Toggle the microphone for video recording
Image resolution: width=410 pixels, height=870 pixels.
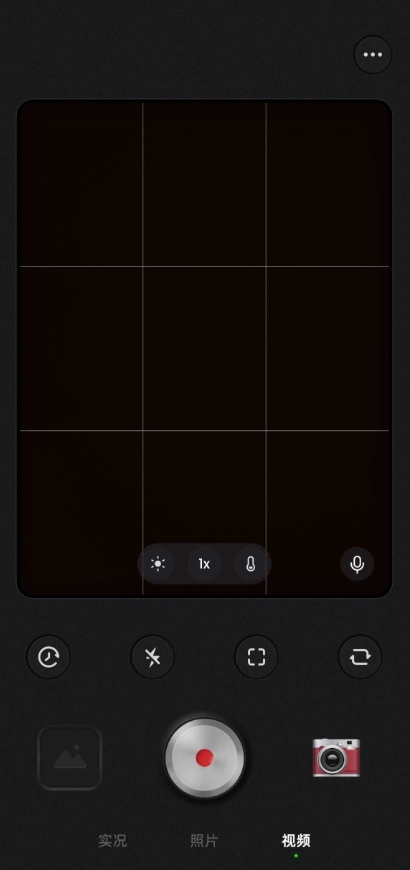point(357,564)
